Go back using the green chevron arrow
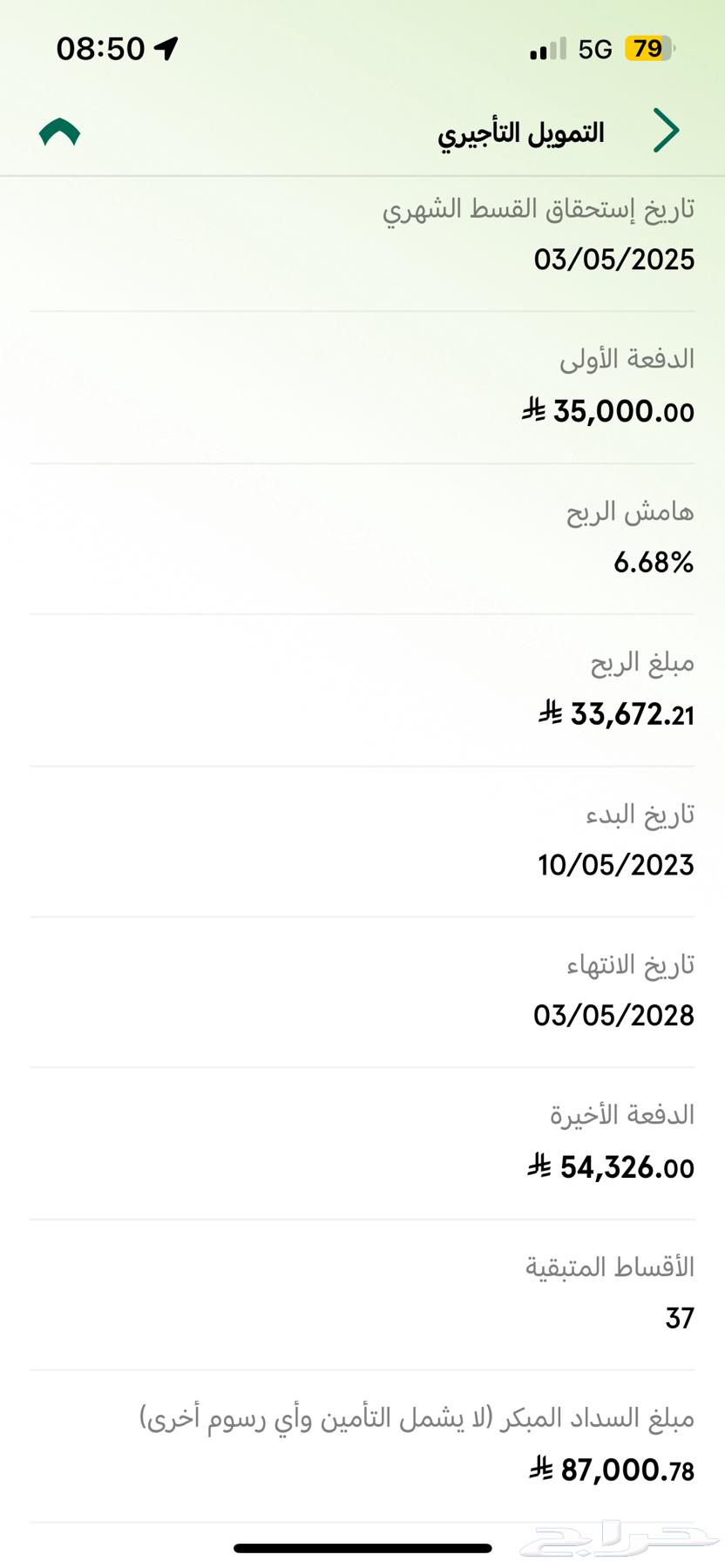Screen dimensions: 725x1568 666,132
